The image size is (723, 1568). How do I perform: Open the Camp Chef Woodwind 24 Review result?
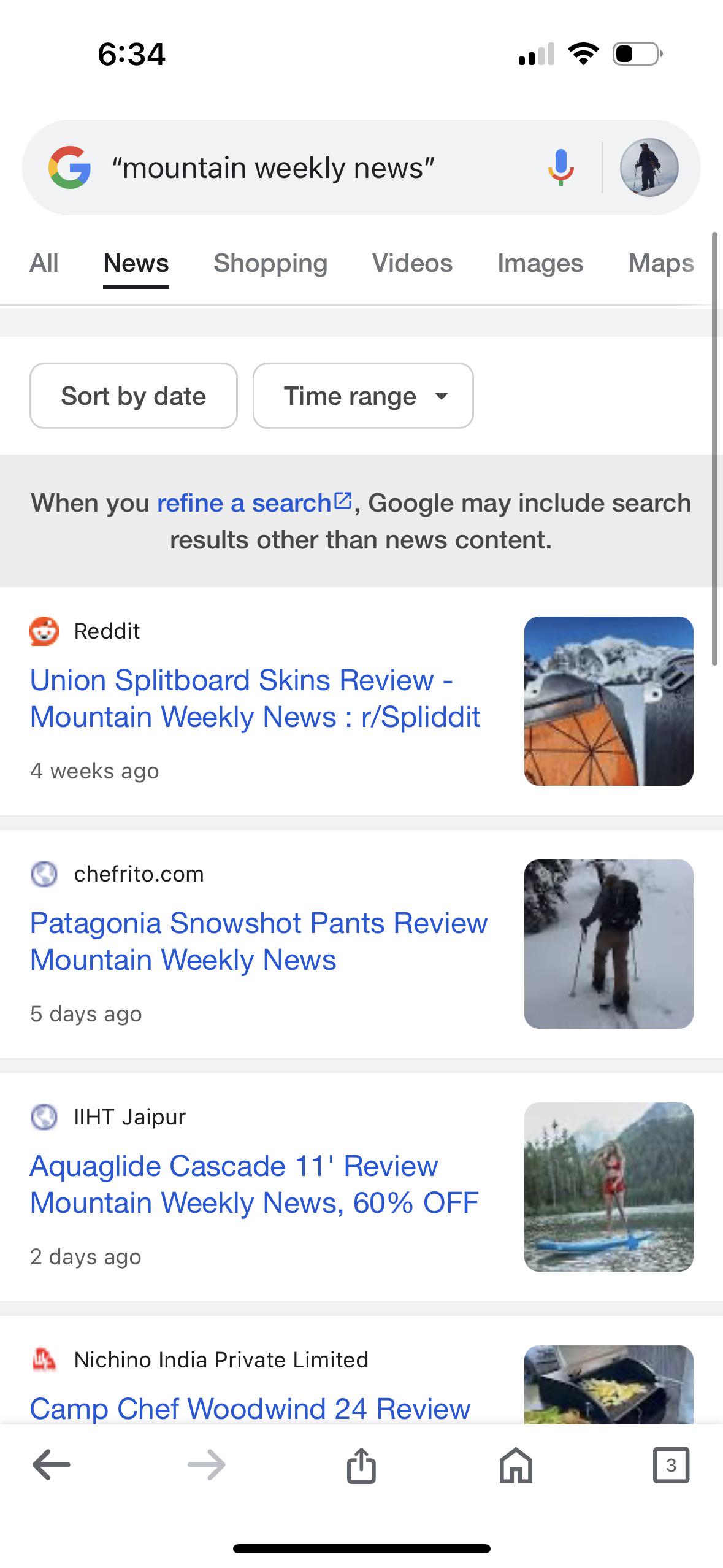(x=250, y=1409)
